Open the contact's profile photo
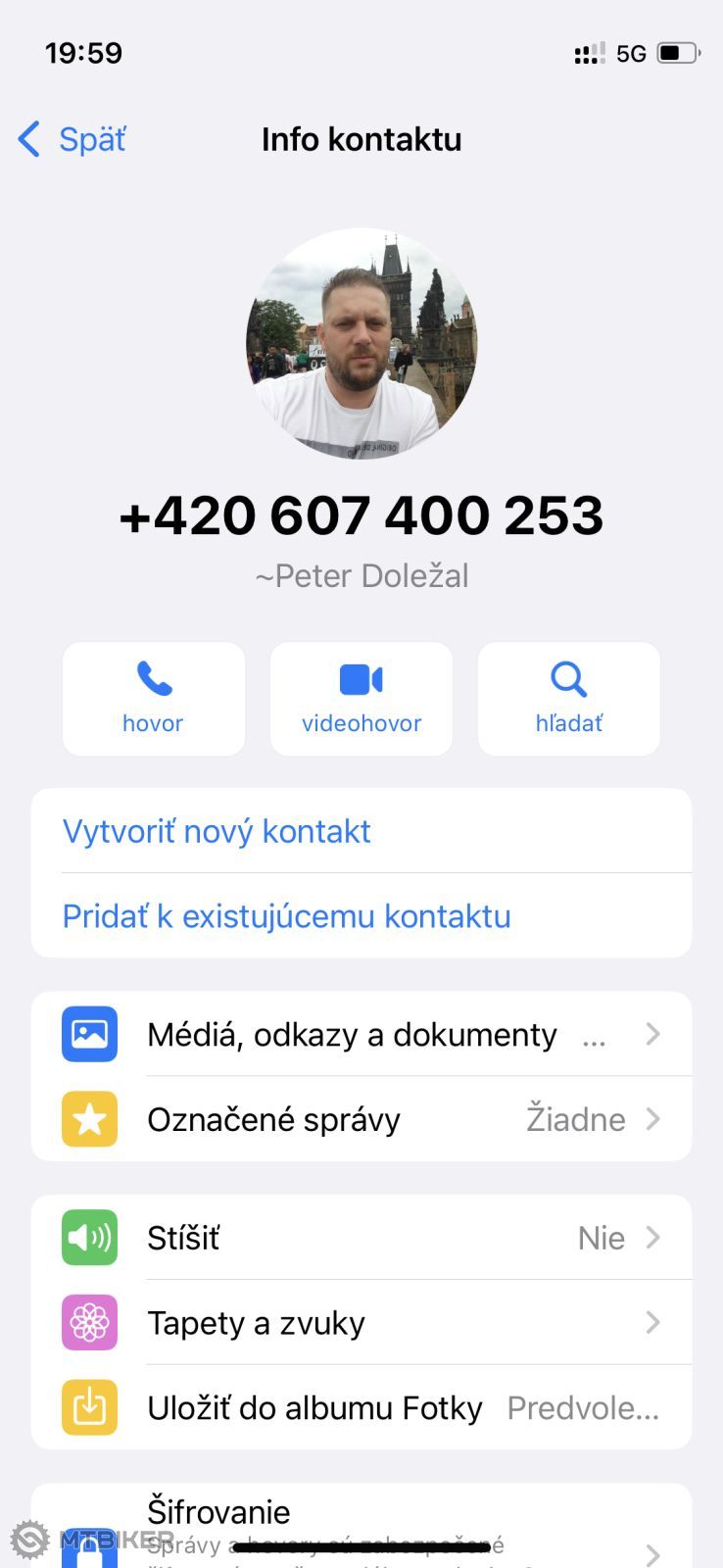 coord(361,344)
